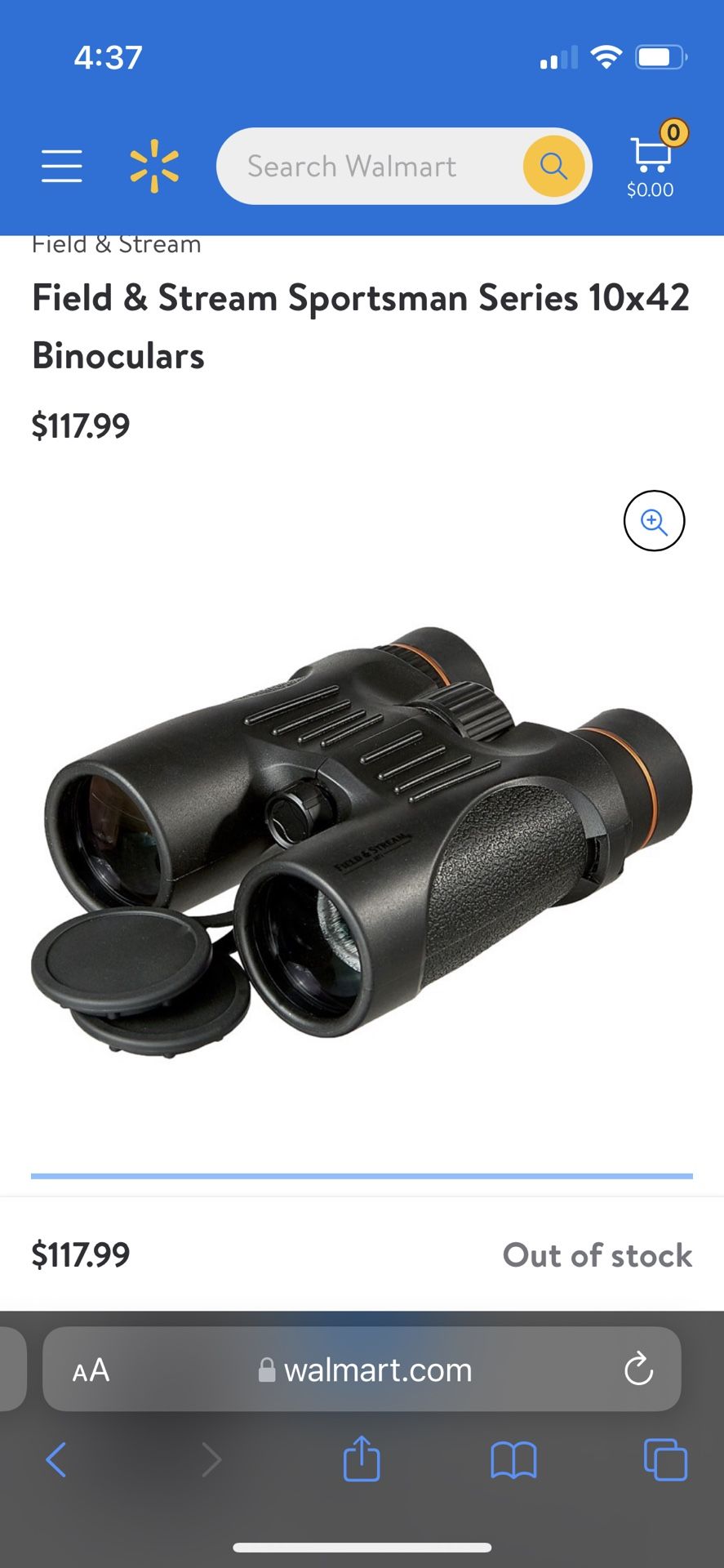Go to the Walmart home logo

click(x=154, y=166)
